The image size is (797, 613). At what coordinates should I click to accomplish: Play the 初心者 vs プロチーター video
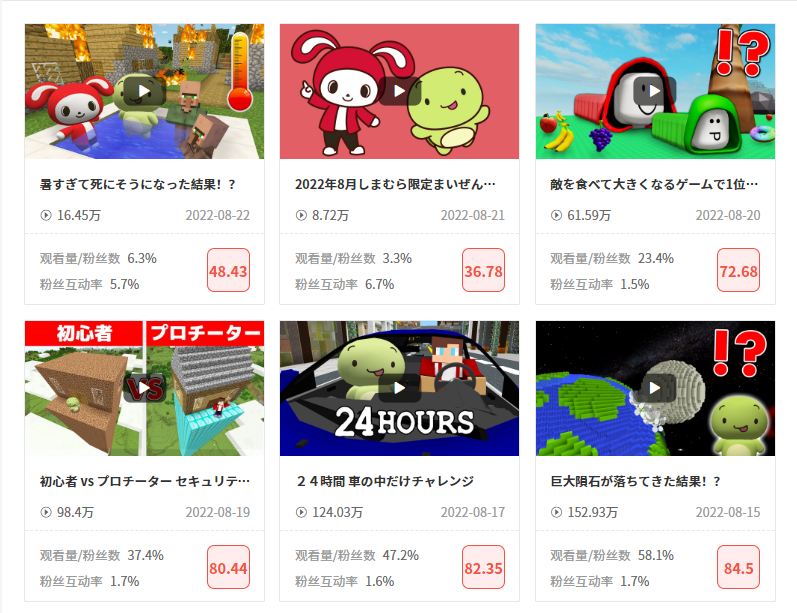pos(145,388)
